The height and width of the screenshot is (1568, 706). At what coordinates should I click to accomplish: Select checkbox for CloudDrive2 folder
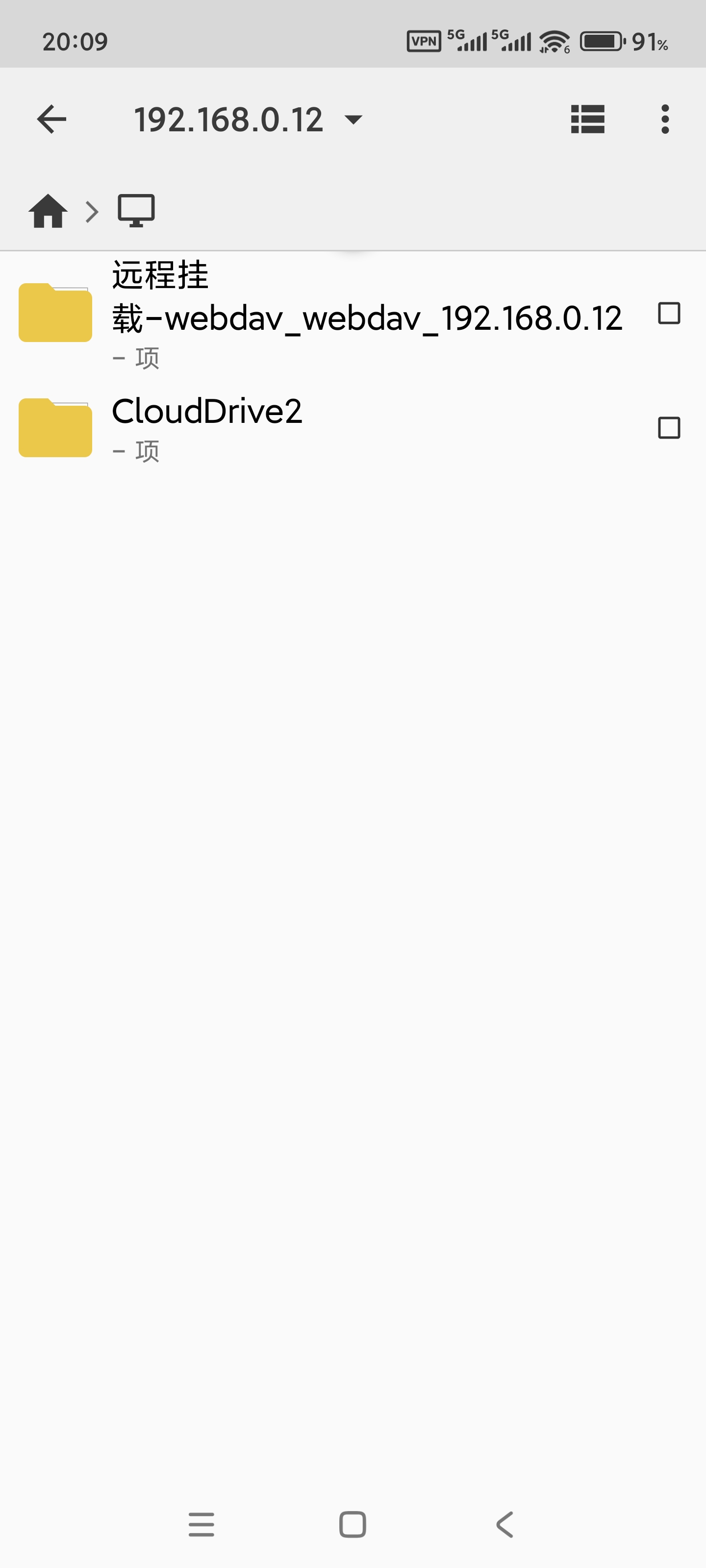tap(669, 428)
